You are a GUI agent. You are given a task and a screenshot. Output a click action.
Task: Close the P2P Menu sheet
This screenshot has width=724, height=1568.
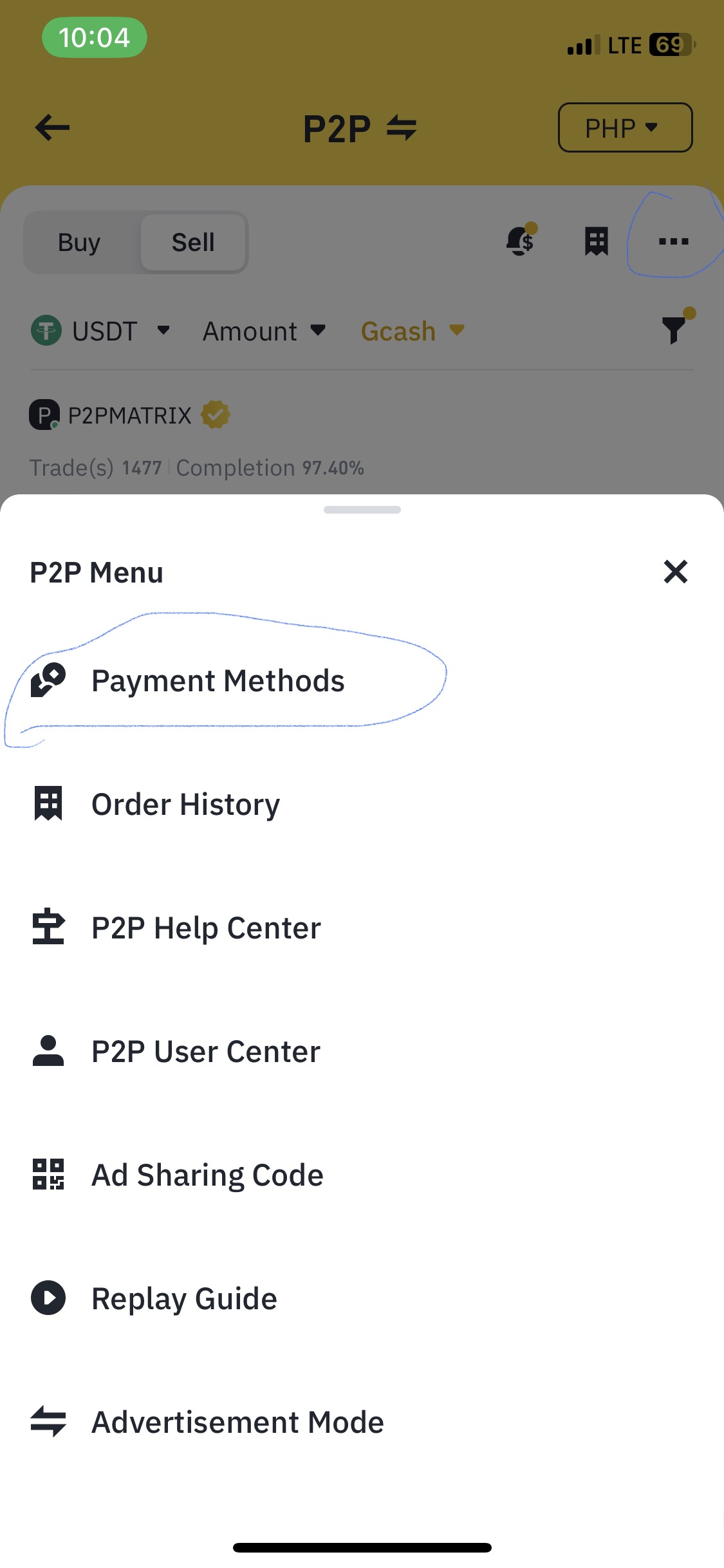tap(675, 572)
